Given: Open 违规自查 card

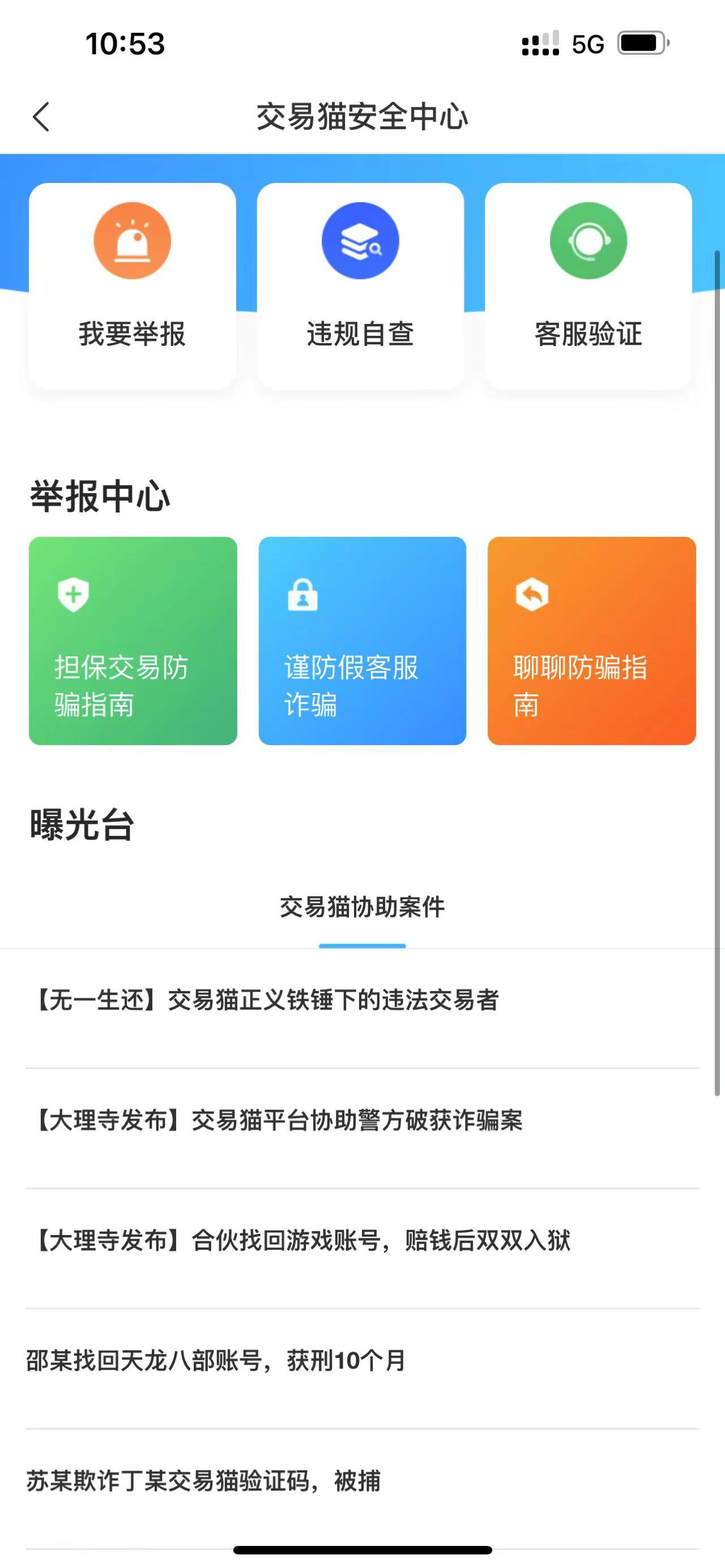Looking at the screenshot, I should pyautogui.click(x=360, y=285).
